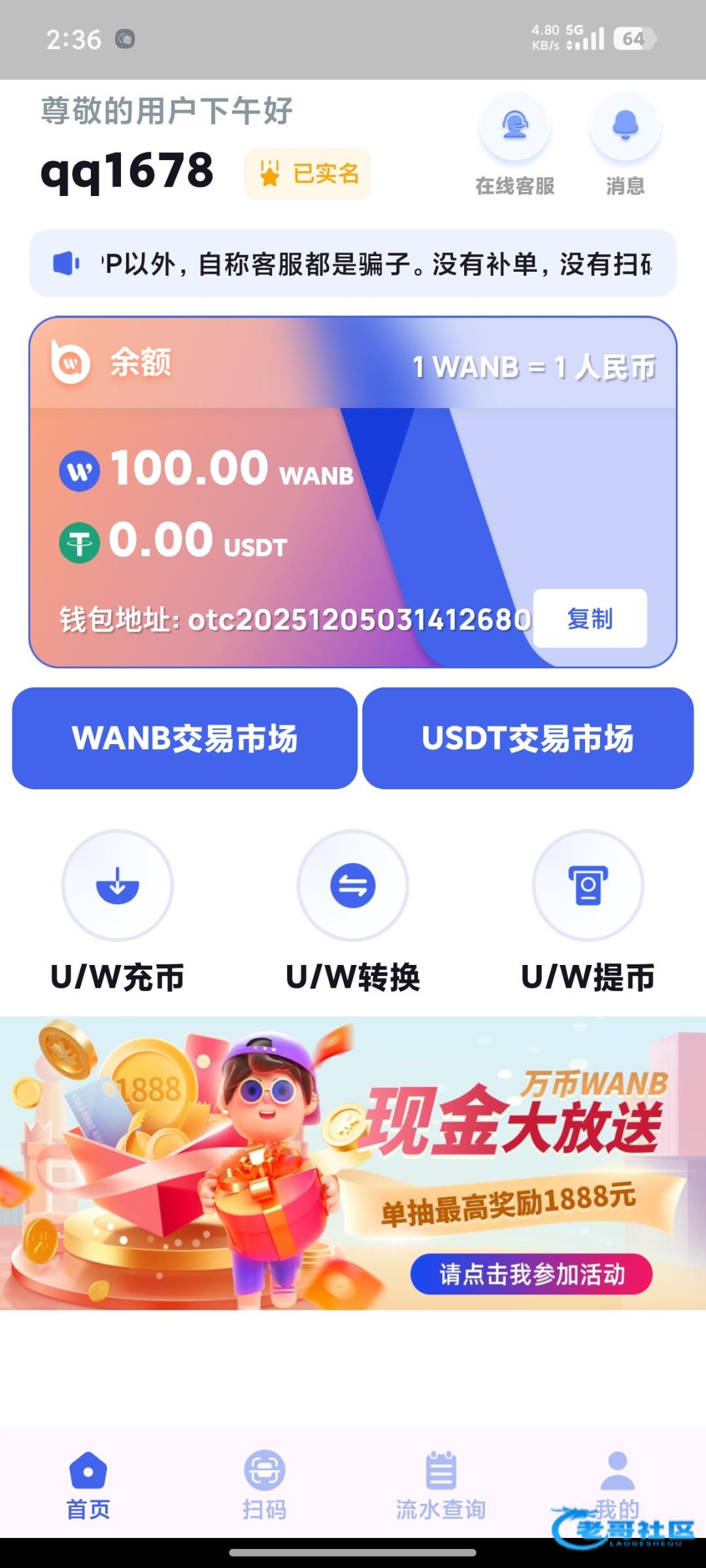This screenshot has height=1568, width=706.
Task: Copy the wallet address with 复制
Action: coord(590,618)
